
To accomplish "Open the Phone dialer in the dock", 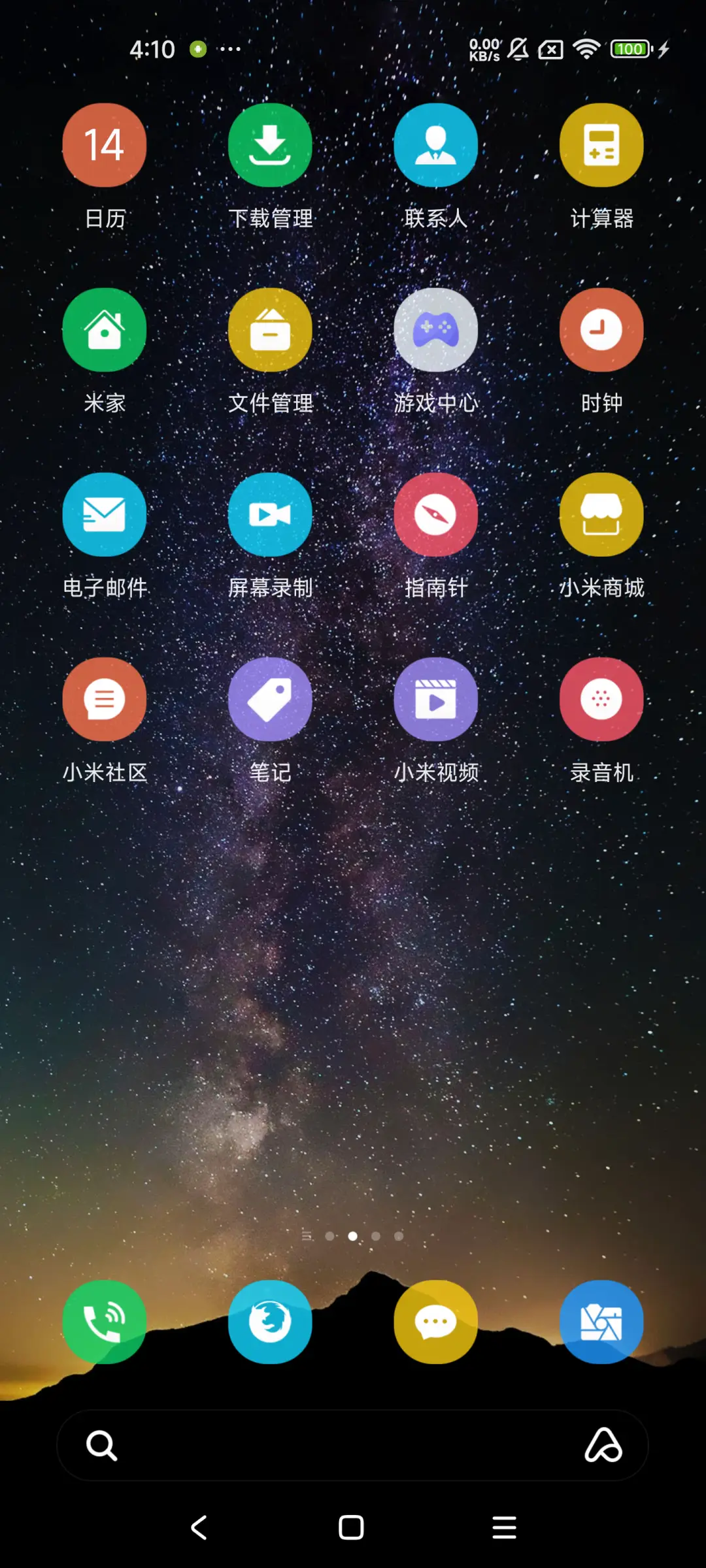I will (105, 1322).
